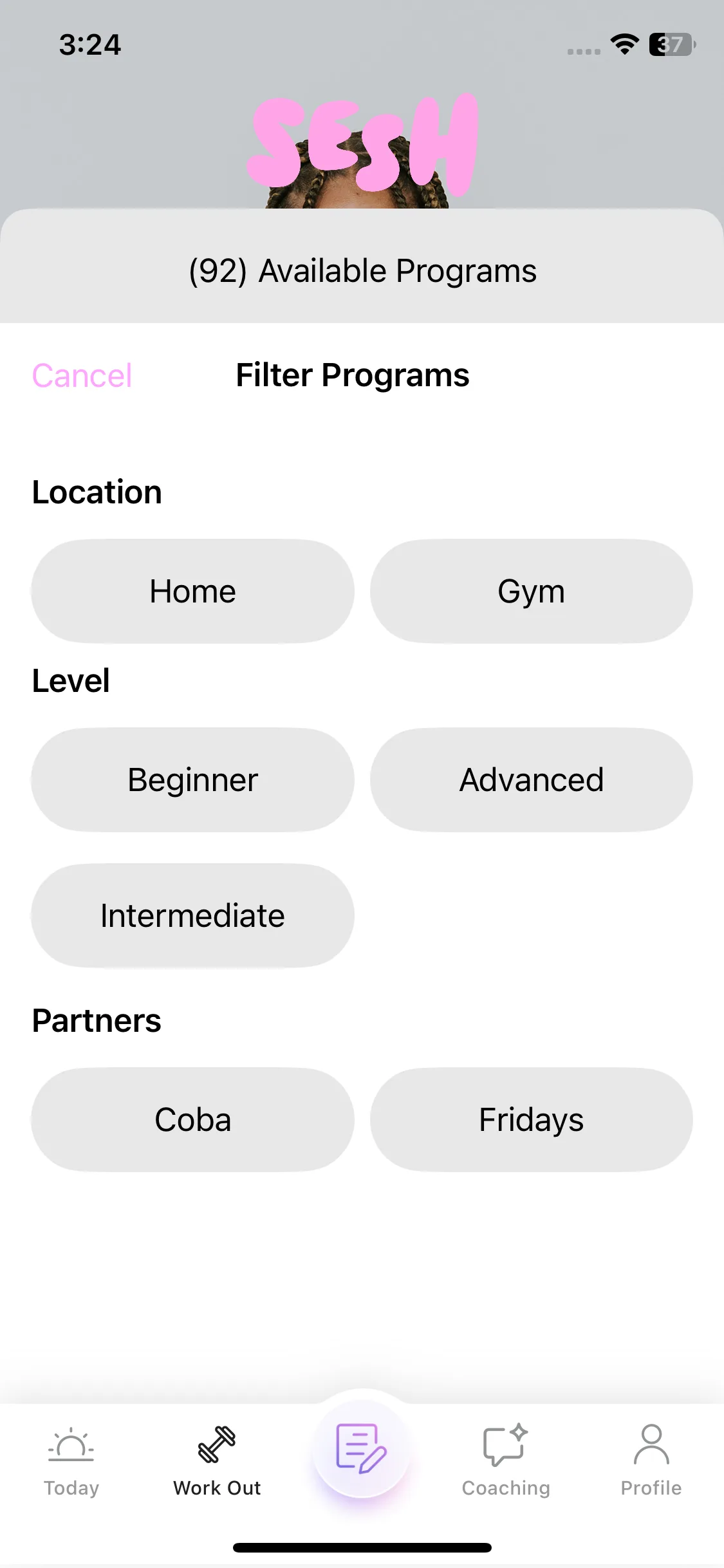Cancel the program filter
Image resolution: width=724 pixels, height=1568 pixels.
coord(82,376)
